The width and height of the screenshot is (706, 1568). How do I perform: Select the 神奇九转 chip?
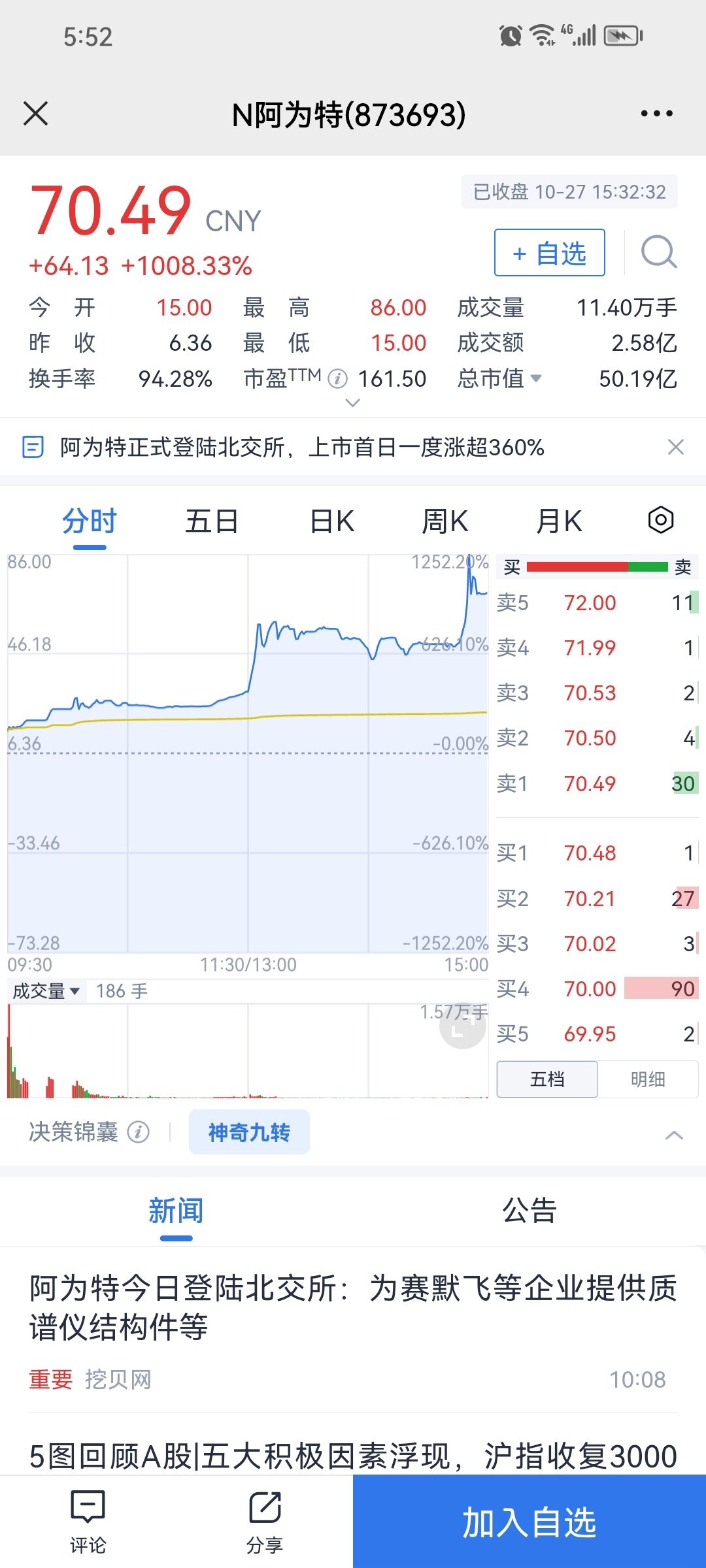pyautogui.click(x=249, y=1132)
